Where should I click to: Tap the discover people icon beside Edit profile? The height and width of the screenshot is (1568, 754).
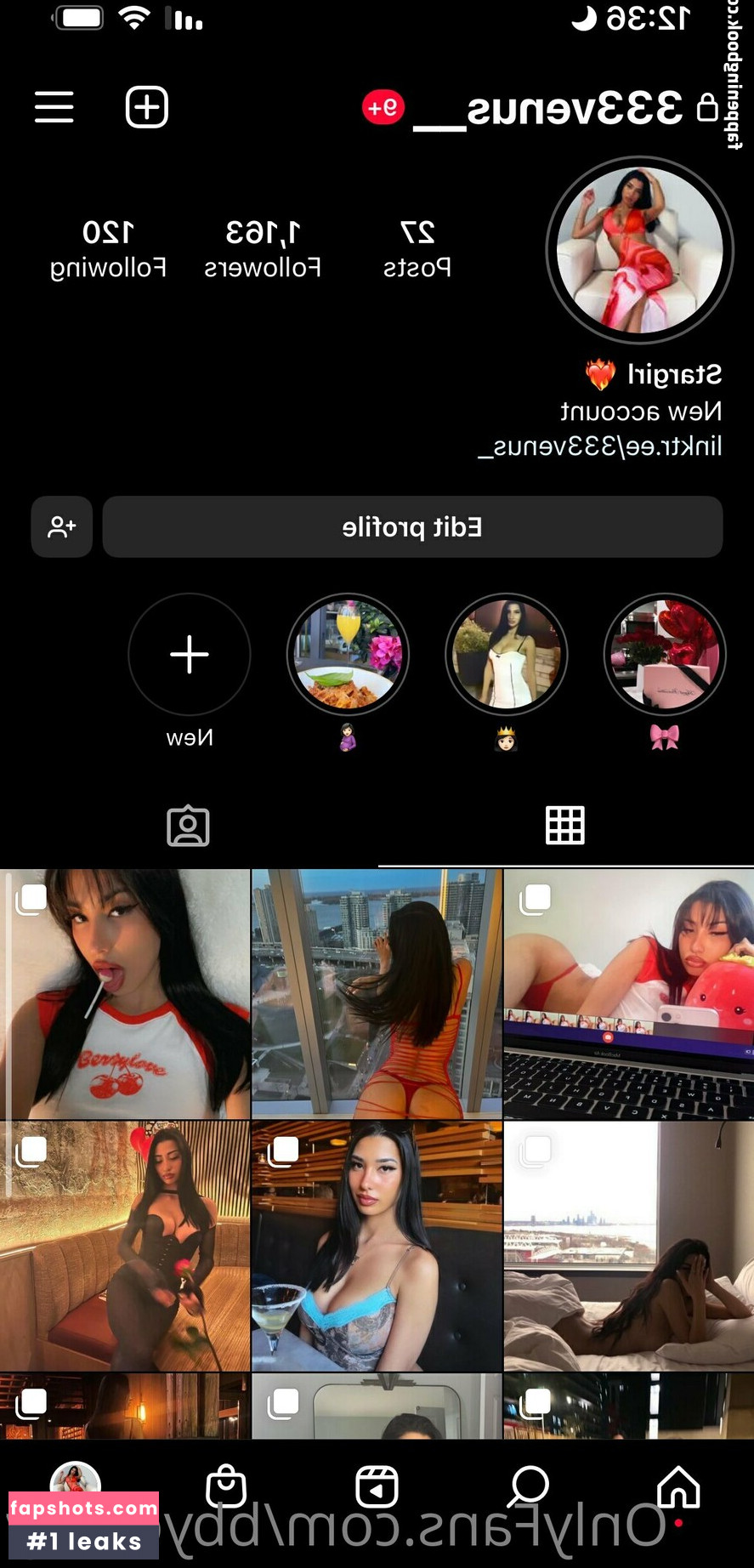(x=60, y=527)
